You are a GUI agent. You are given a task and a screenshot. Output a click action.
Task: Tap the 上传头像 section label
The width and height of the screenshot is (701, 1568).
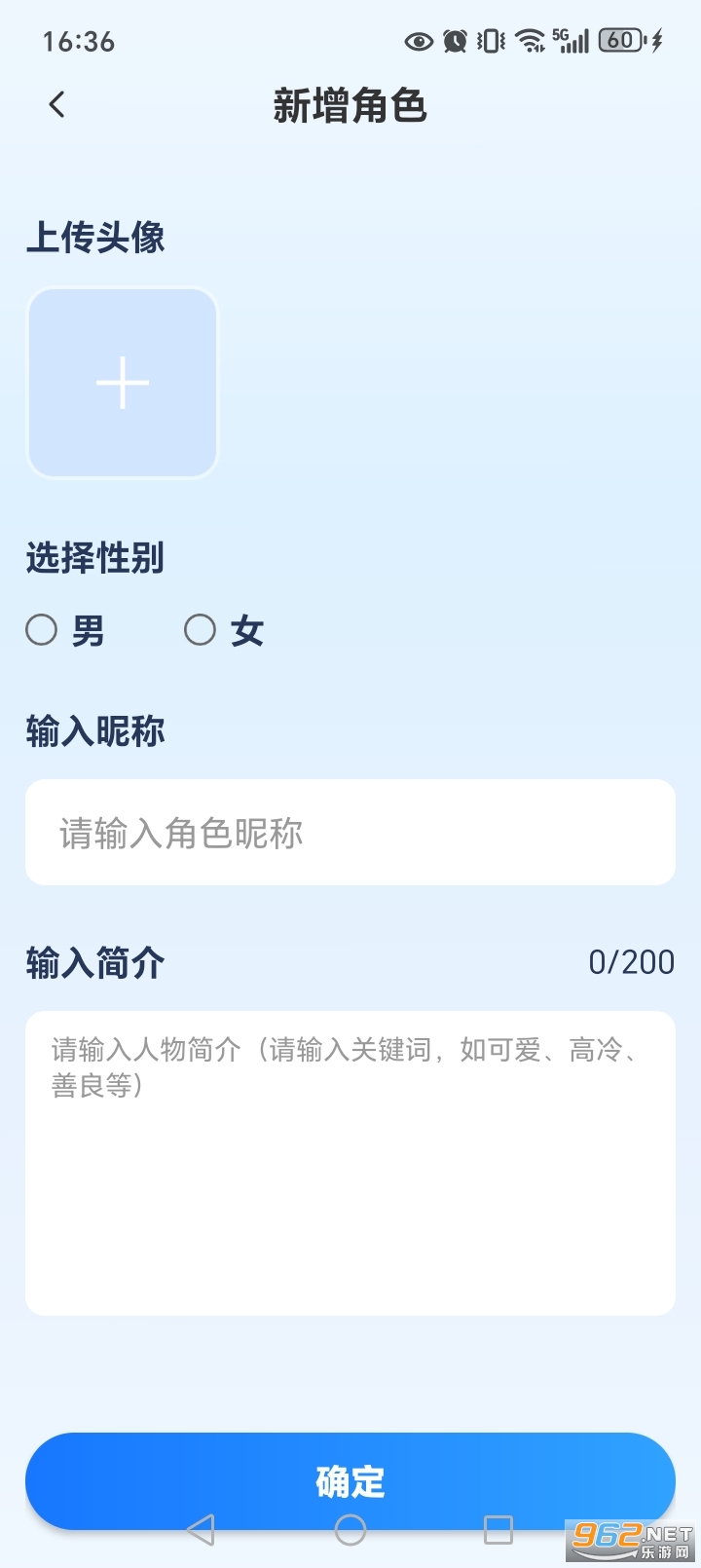tap(97, 237)
